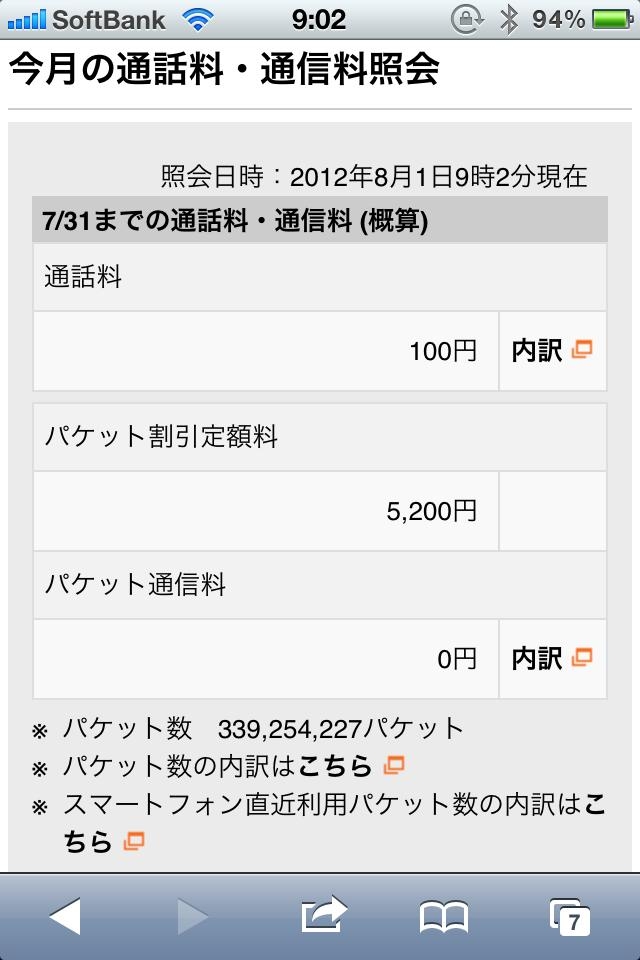Go back to the previous page

pos(64,915)
